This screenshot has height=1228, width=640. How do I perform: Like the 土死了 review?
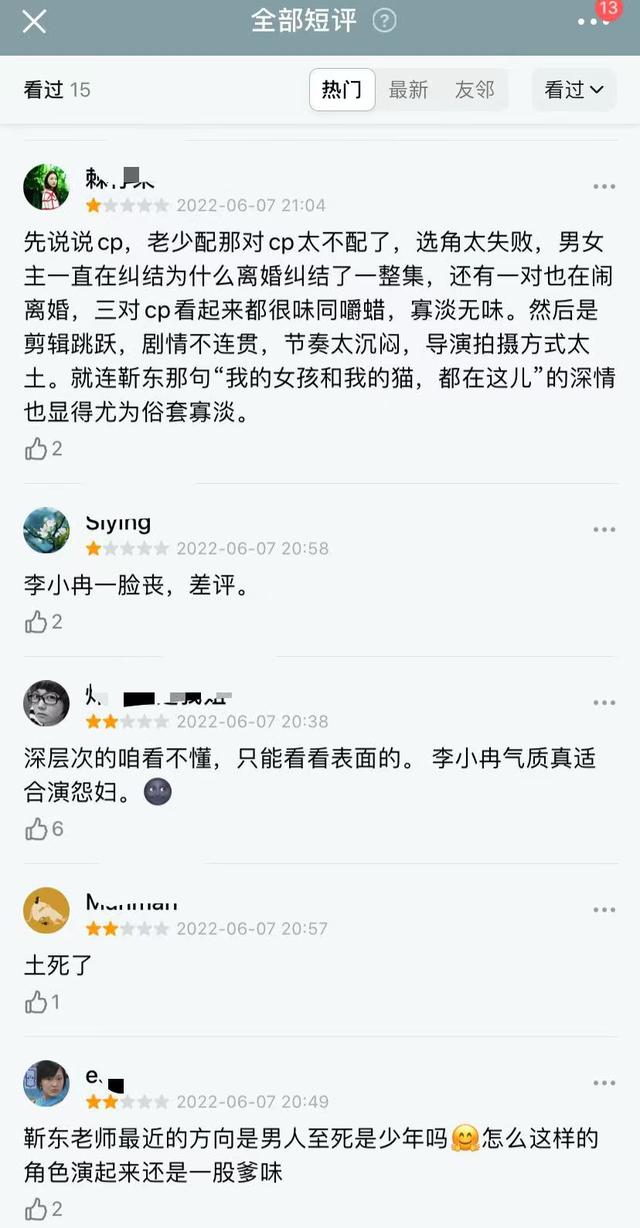38,1002
